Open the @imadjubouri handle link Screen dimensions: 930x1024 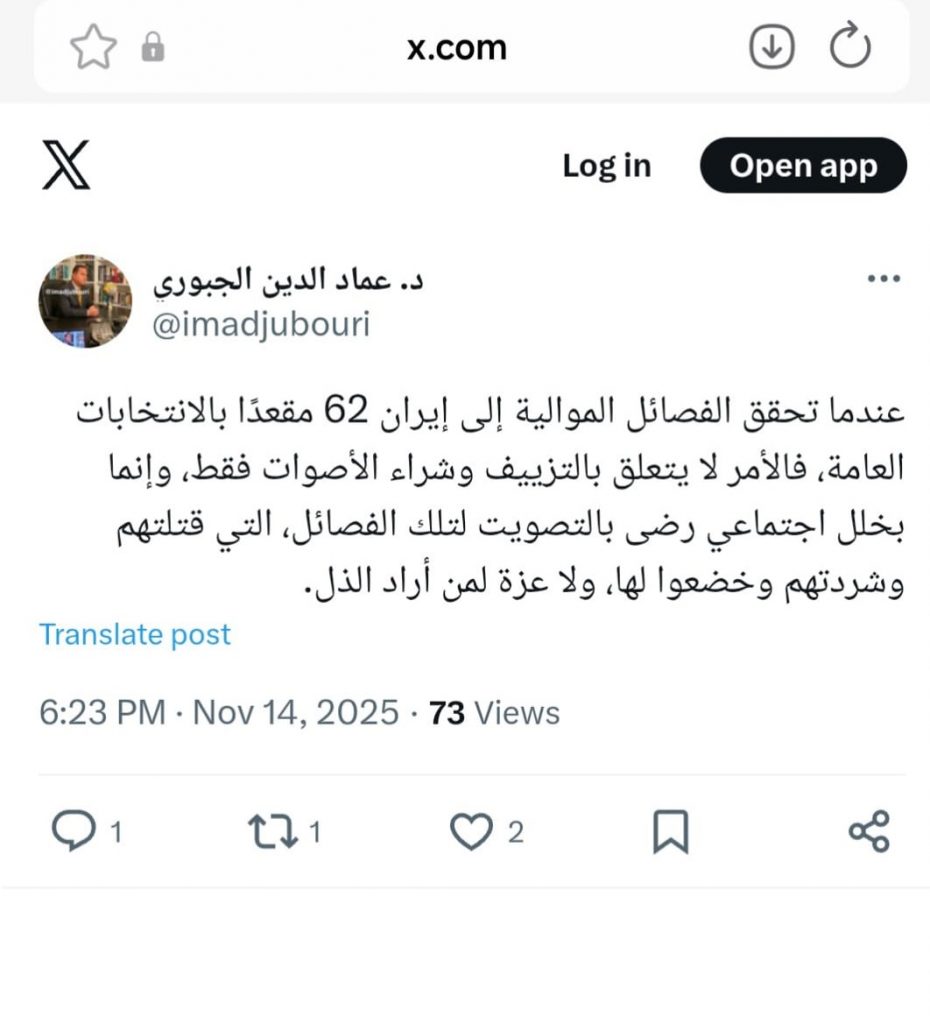(x=260, y=325)
